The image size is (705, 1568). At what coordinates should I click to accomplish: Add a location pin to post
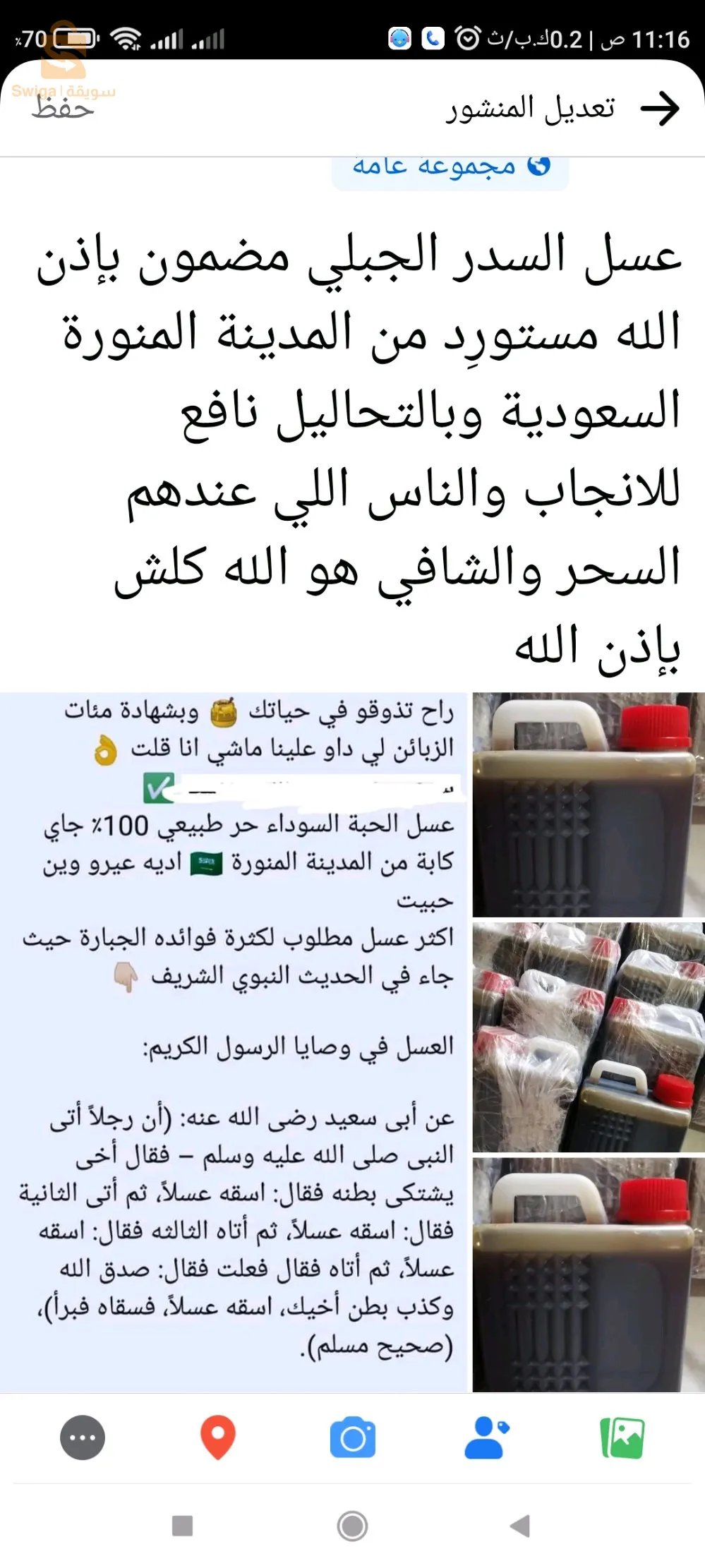tap(218, 1437)
